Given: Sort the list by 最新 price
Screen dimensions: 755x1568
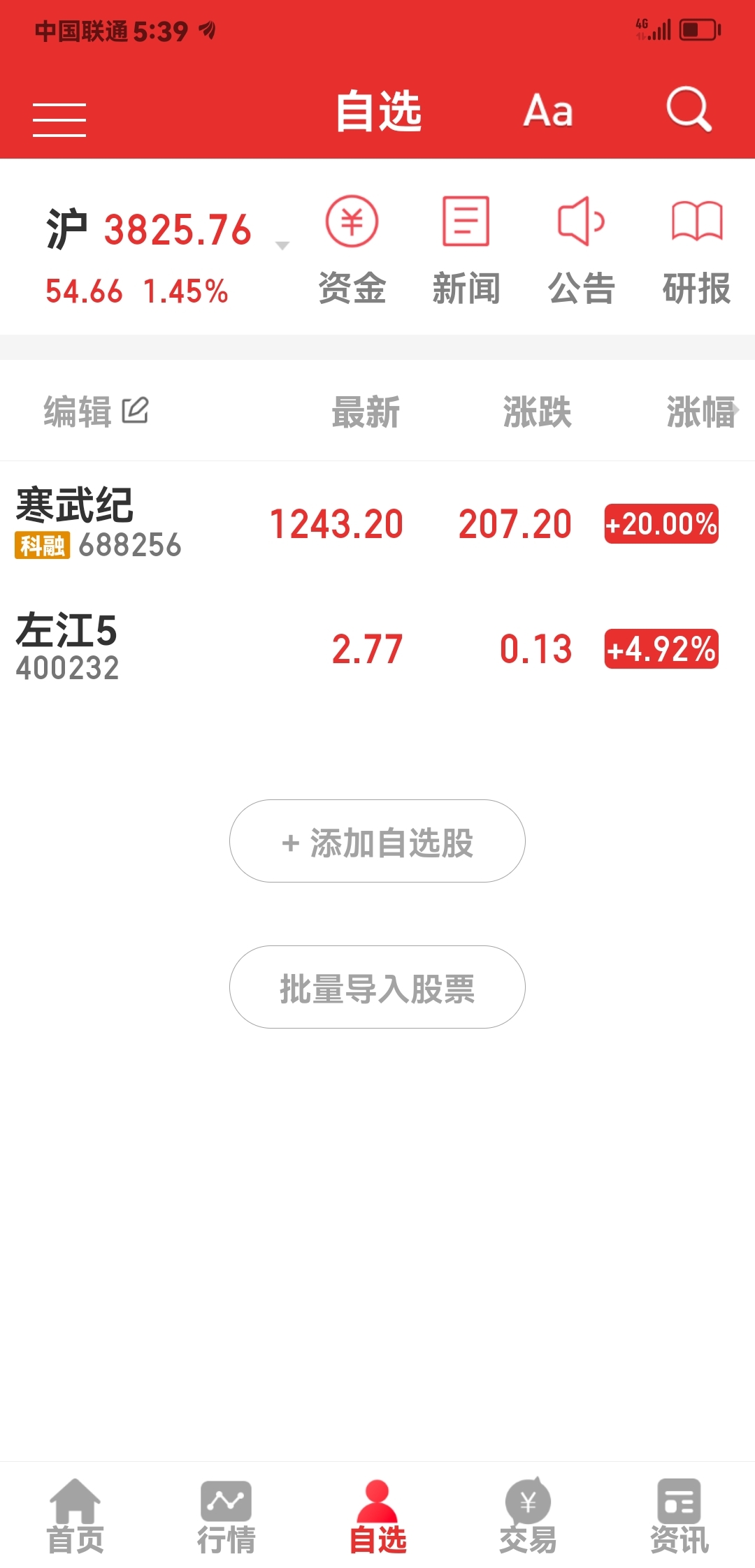Looking at the screenshot, I should click(366, 412).
